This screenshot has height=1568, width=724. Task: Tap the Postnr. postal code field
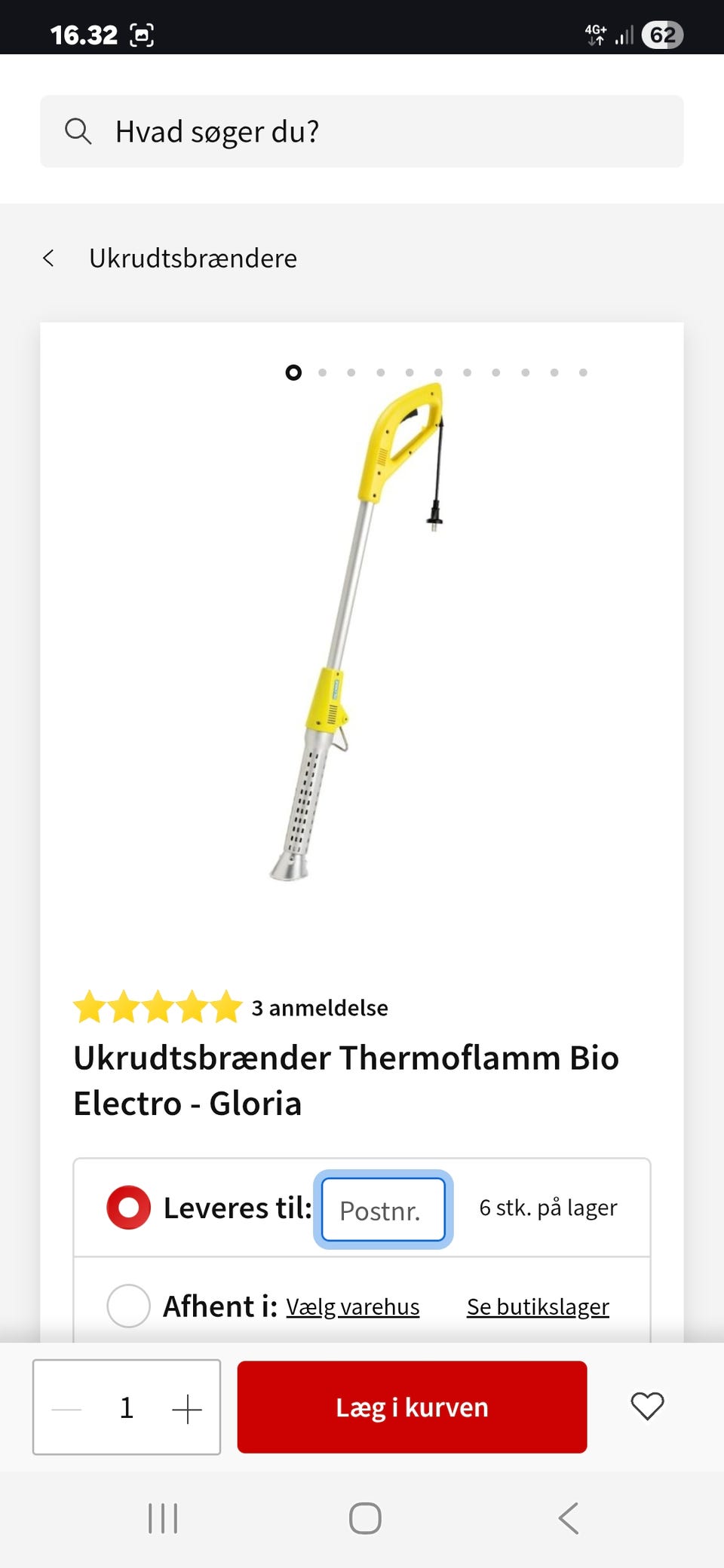383,1209
